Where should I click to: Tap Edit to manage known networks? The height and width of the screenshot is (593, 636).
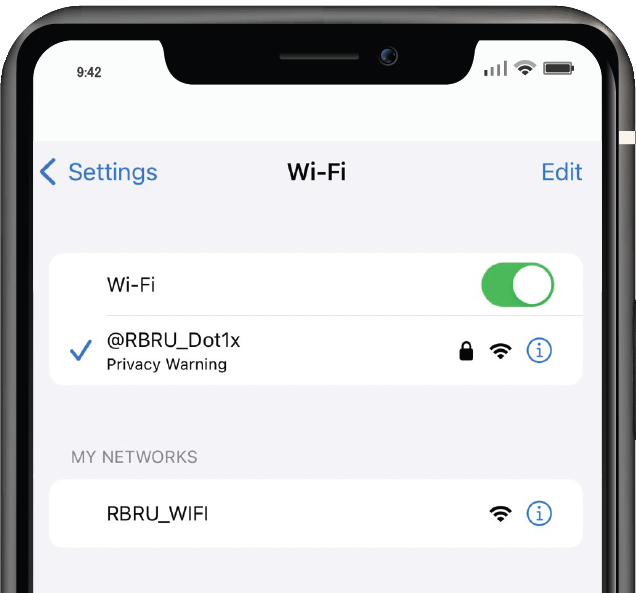tap(561, 172)
